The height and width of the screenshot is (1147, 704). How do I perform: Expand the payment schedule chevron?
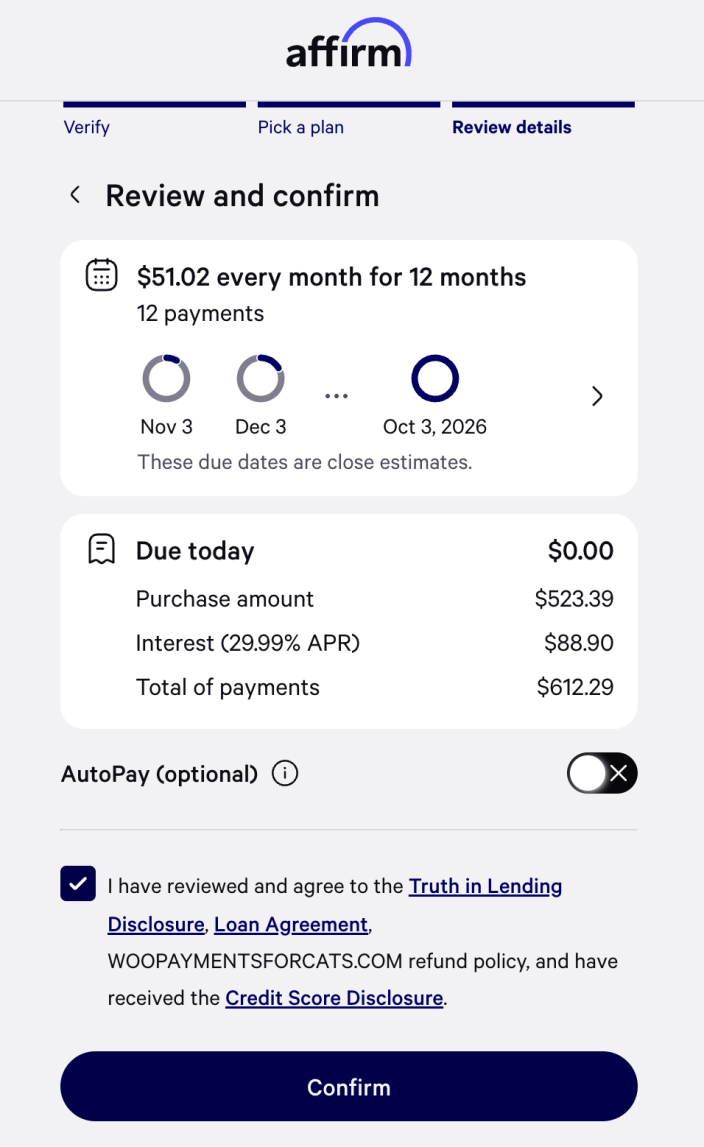[597, 396]
